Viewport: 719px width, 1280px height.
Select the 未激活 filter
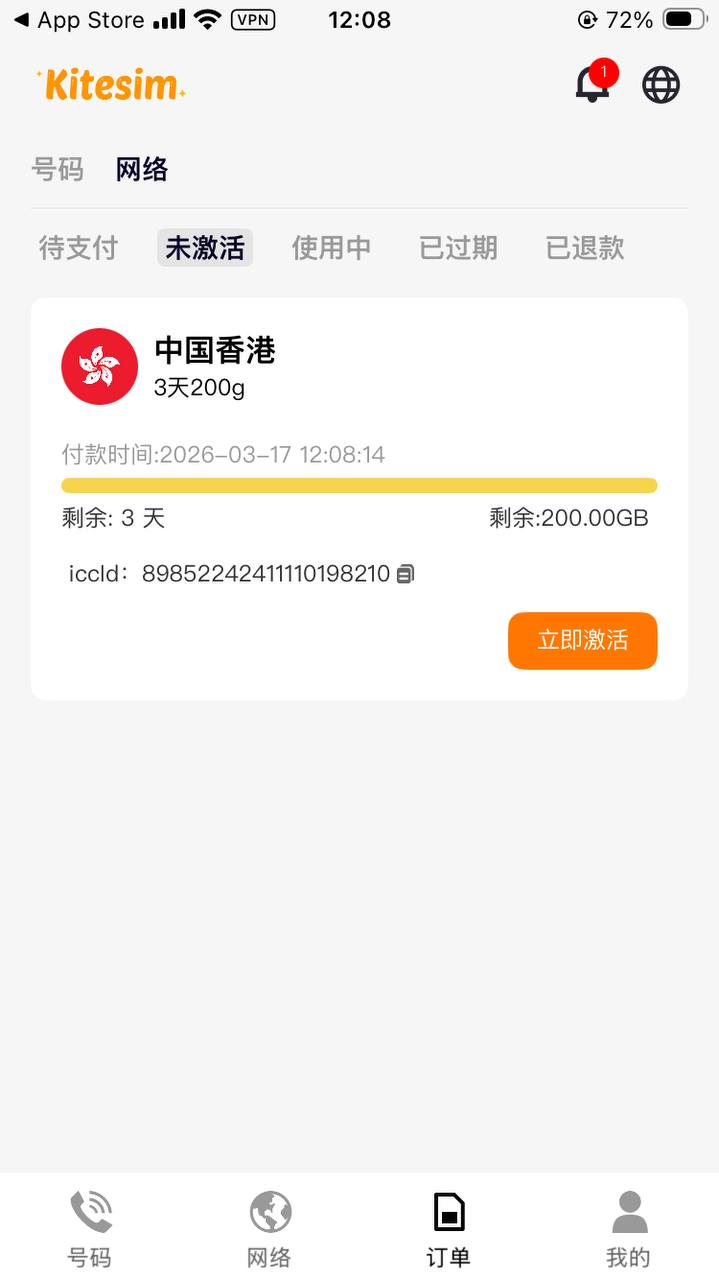[205, 248]
